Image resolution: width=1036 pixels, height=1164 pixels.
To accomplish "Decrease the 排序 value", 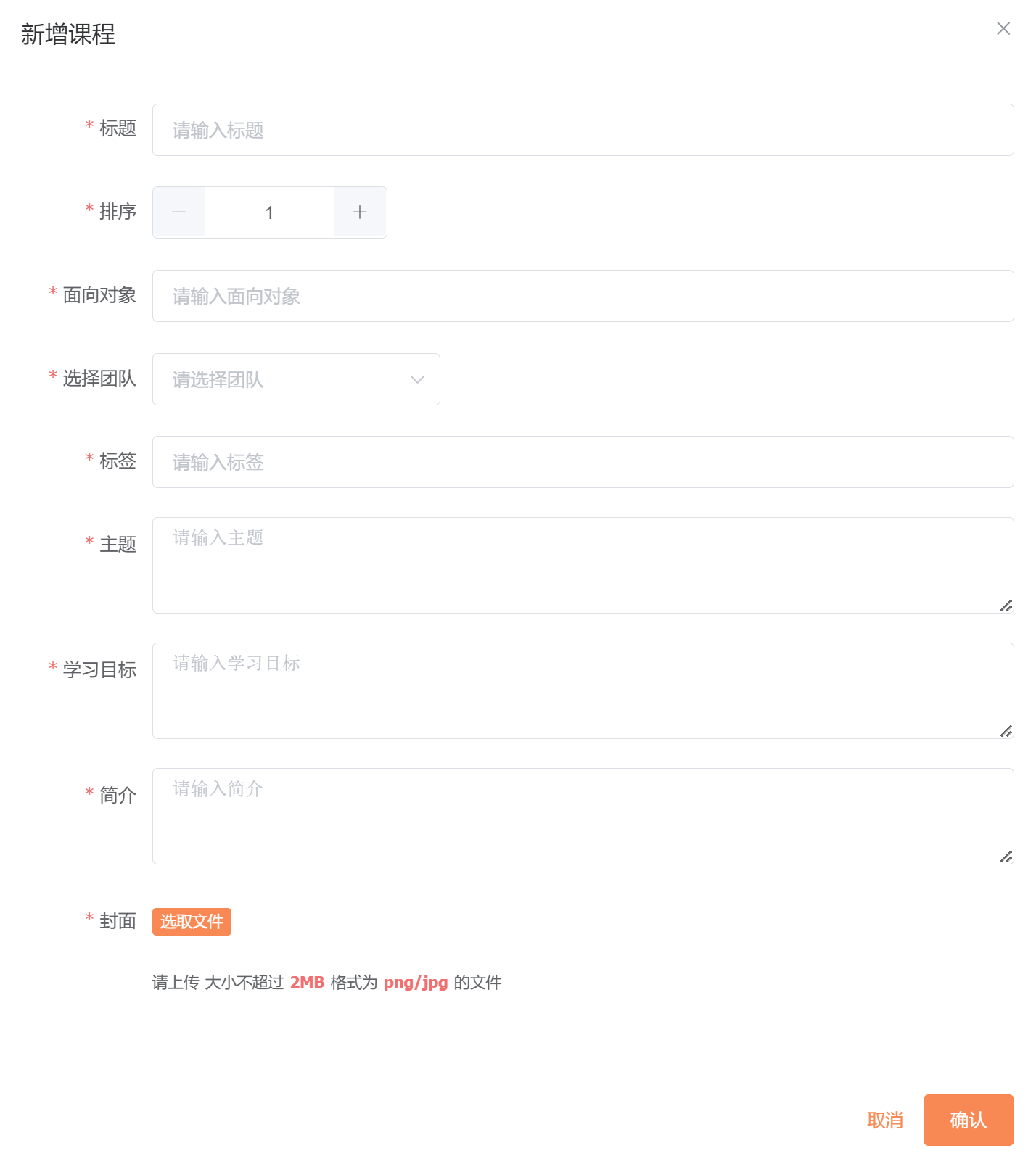I will (x=179, y=212).
